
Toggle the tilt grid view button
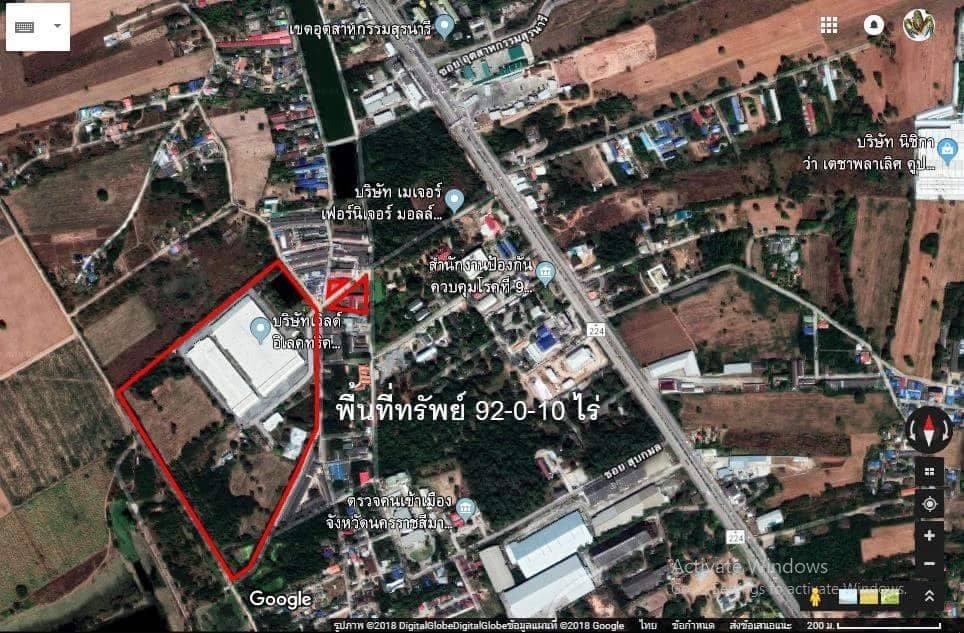pos(929,472)
